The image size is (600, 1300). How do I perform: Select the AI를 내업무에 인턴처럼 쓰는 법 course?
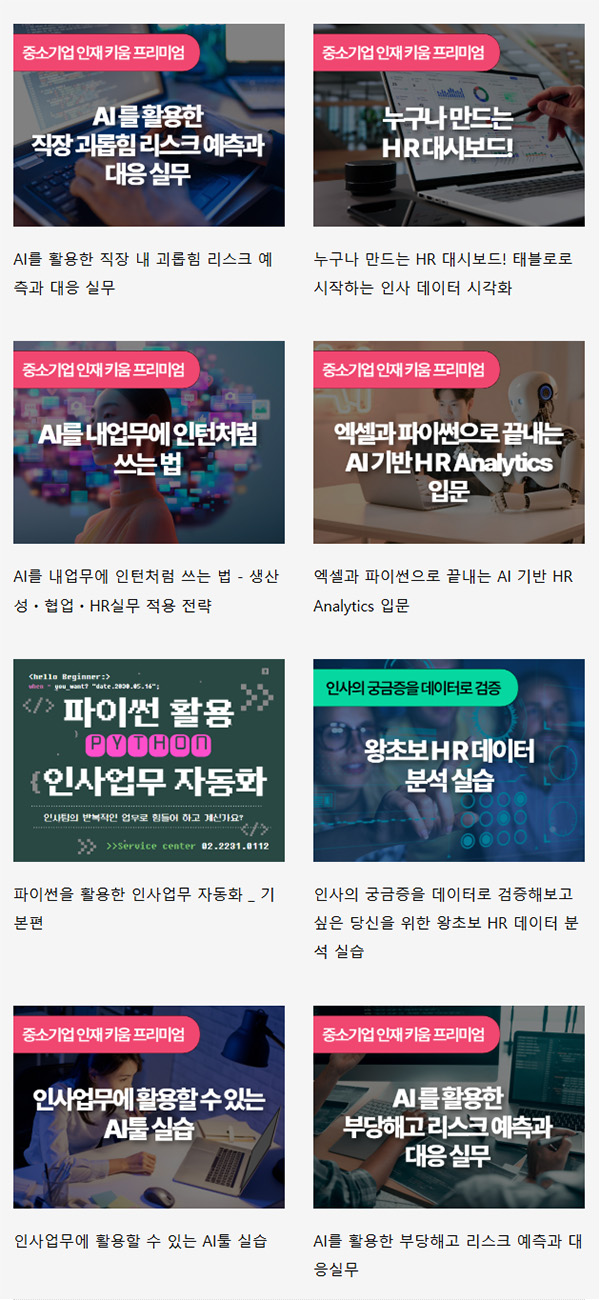tap(148, 443)
